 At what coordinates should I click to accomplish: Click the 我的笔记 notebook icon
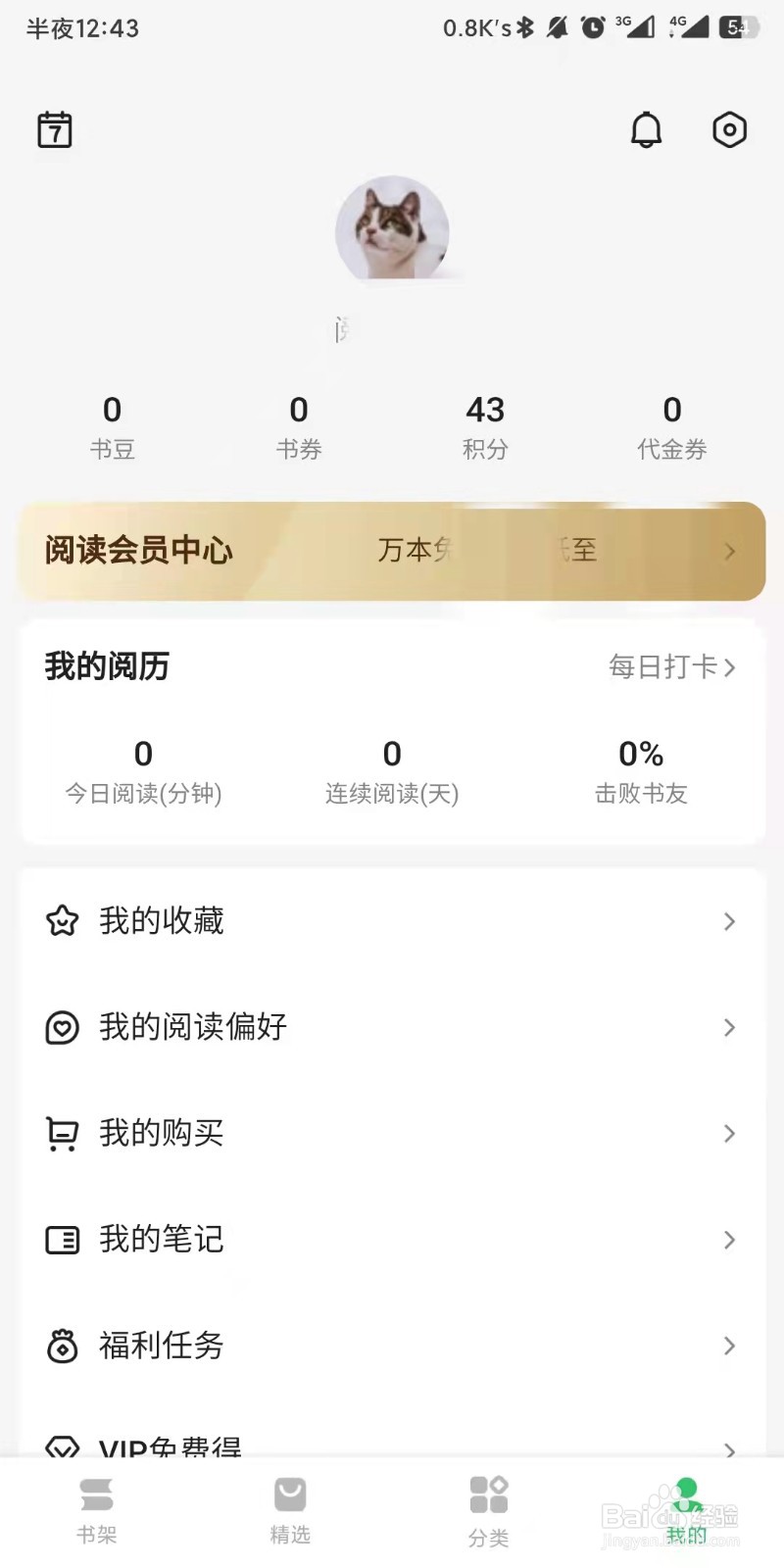click(x=62, y=1240)
